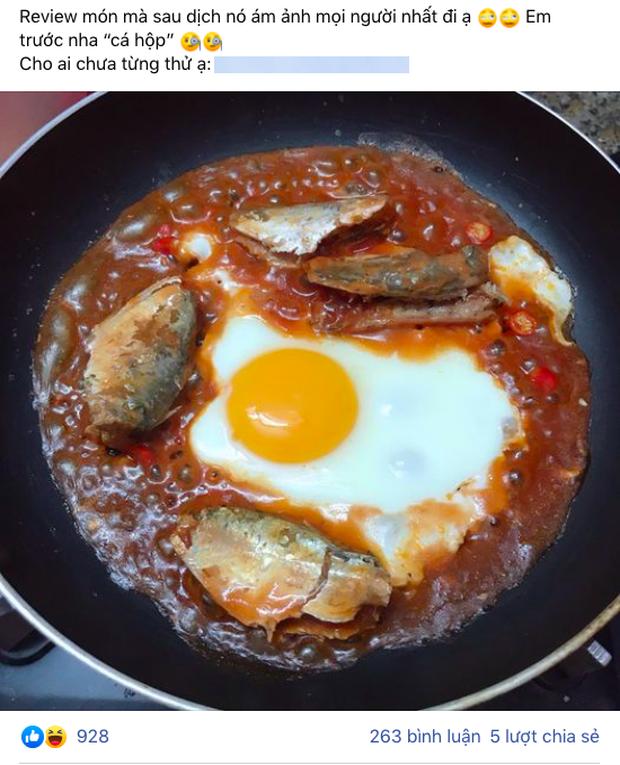View the 5 lượt chia sẻ shares
This screenshot has height=765, width=620.
point(544,737)
